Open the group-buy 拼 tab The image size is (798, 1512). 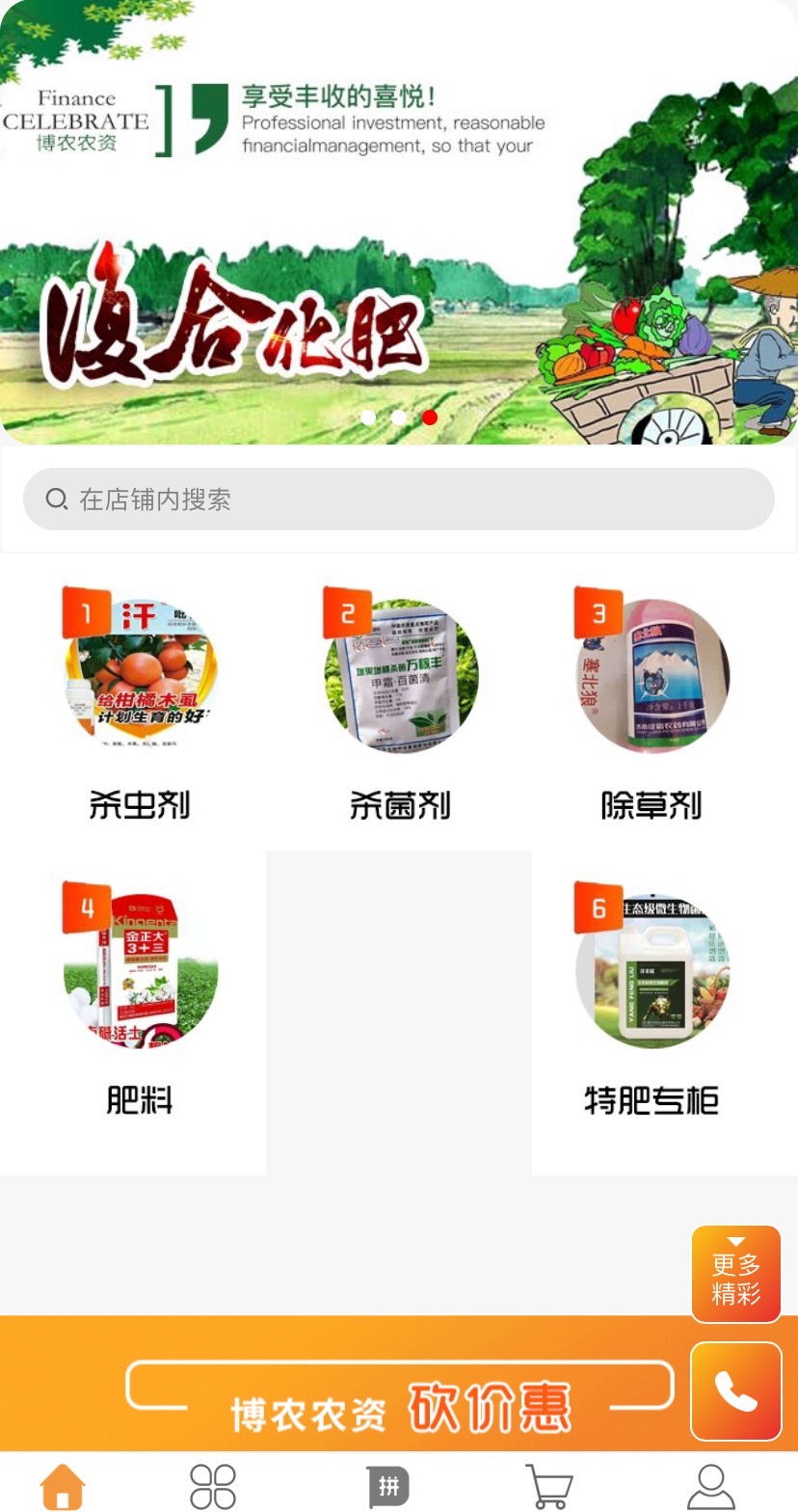click(x=388, y=1485)
